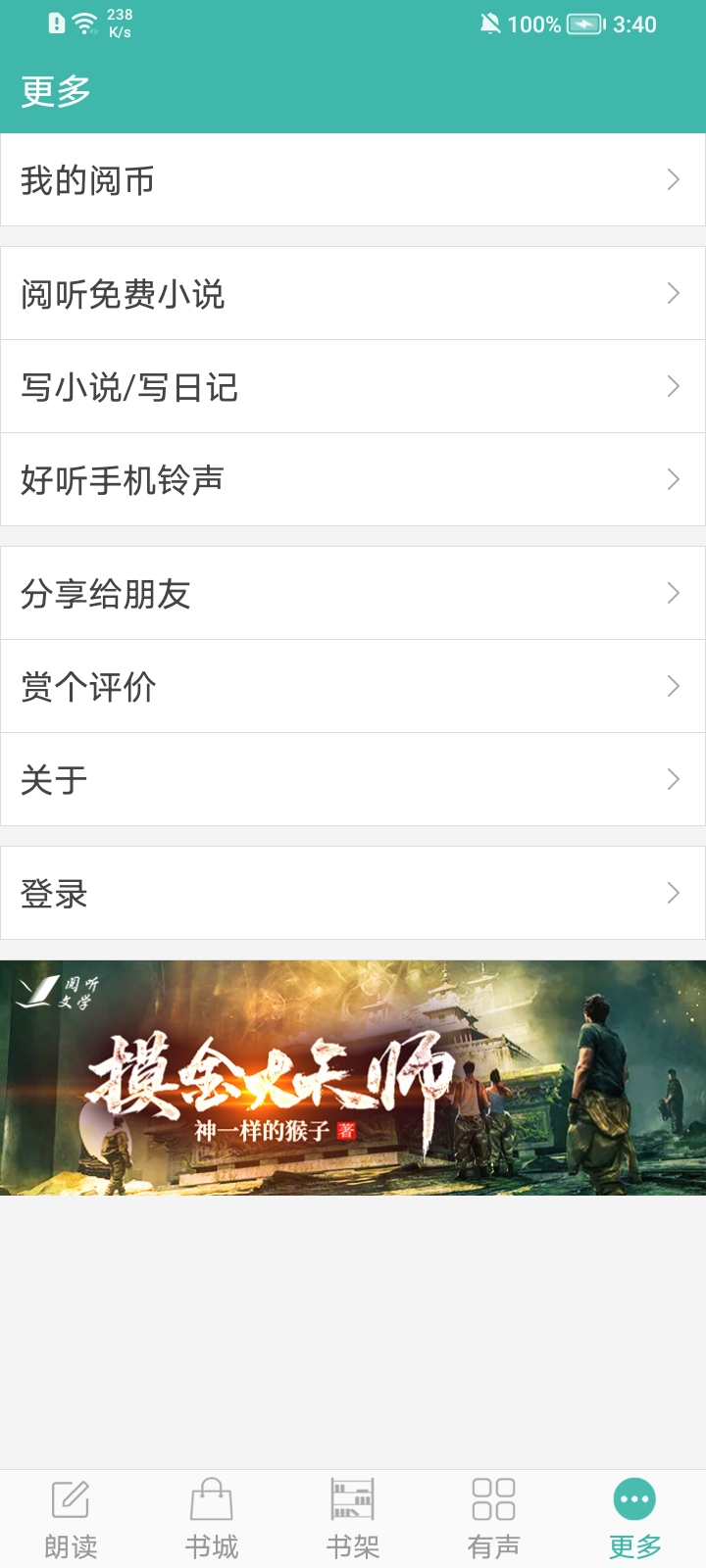706x1568 pixels.
Task: Open 阅听免费小说
Action: (353, 293)
